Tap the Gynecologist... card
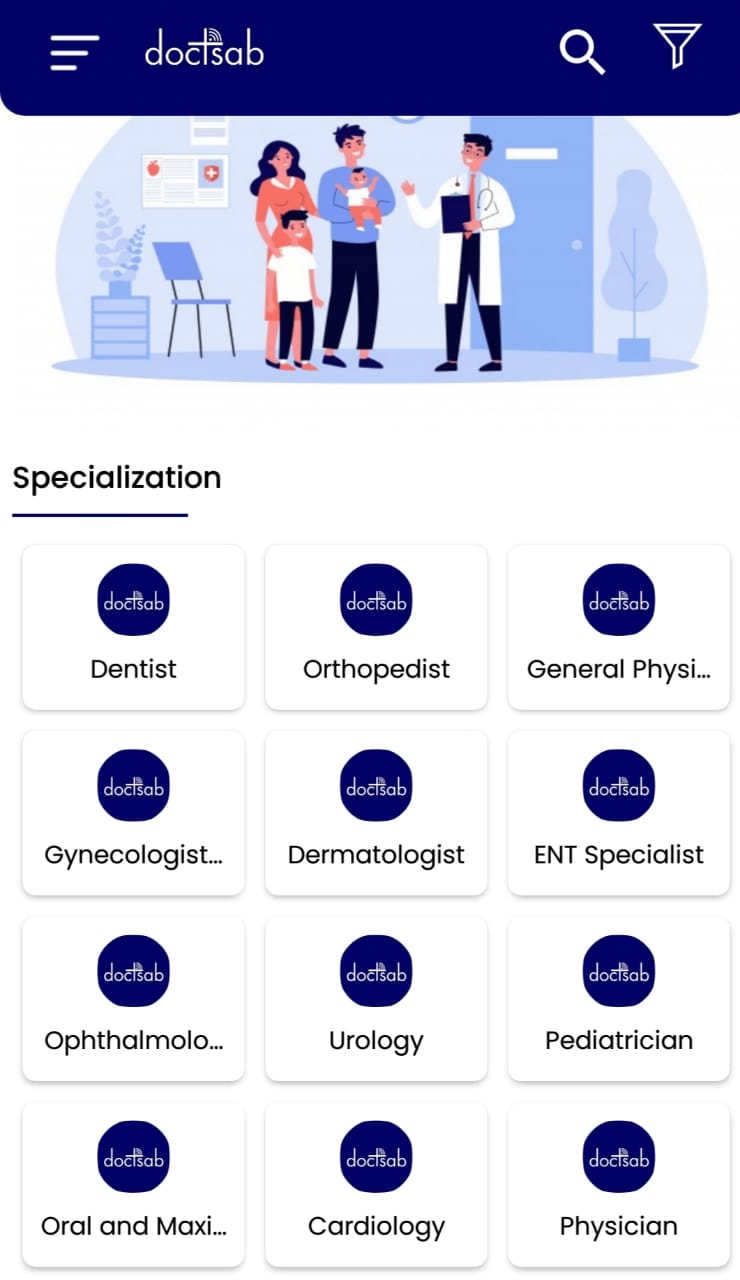This screenshot has height=1280, width=740. [133, 813]
